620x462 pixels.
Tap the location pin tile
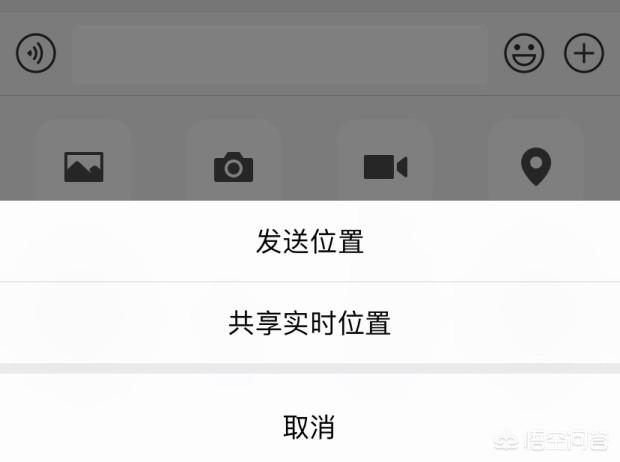pos(536,165)
